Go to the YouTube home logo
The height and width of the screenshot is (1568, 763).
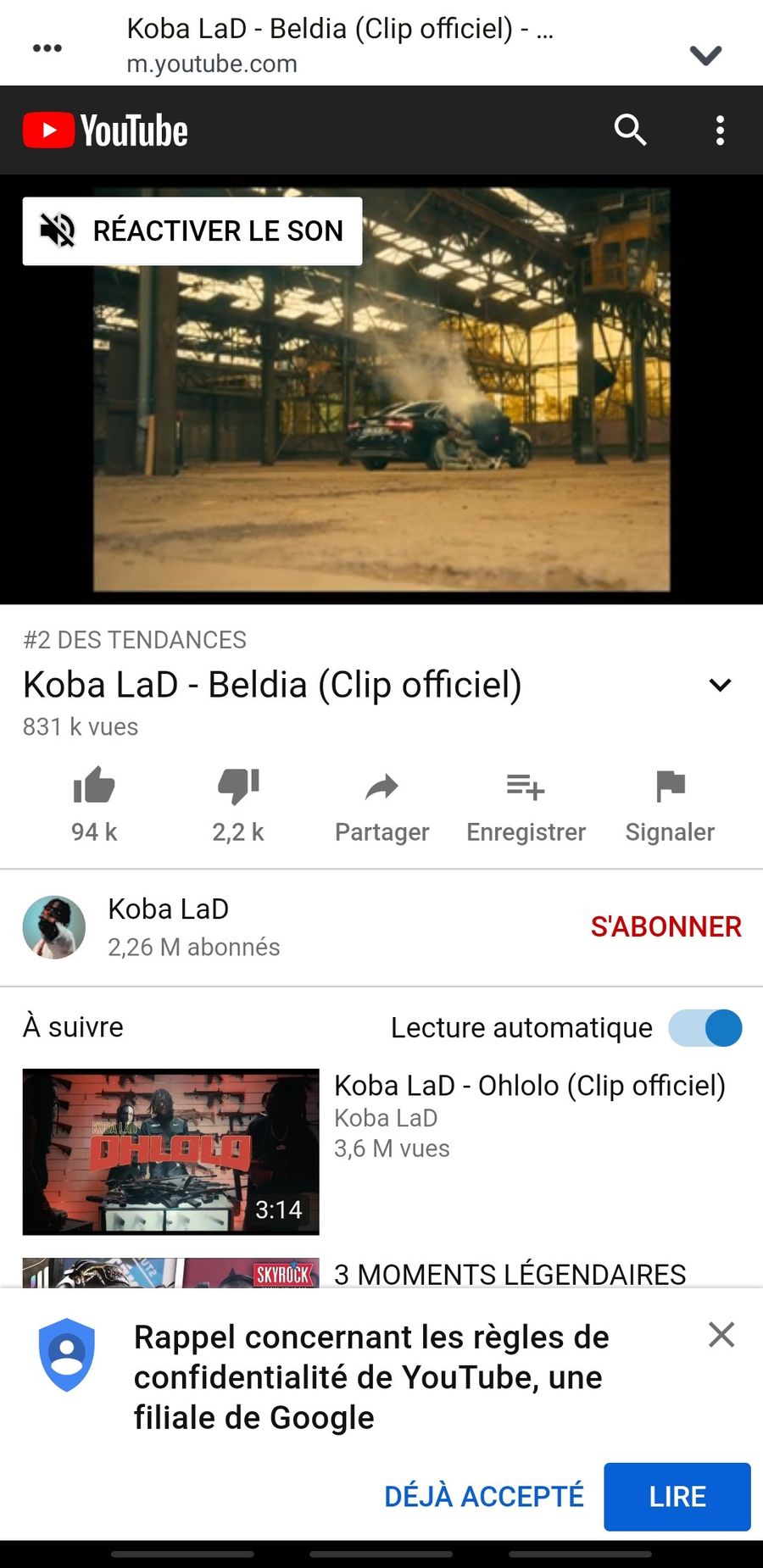[x=105, y=131]
